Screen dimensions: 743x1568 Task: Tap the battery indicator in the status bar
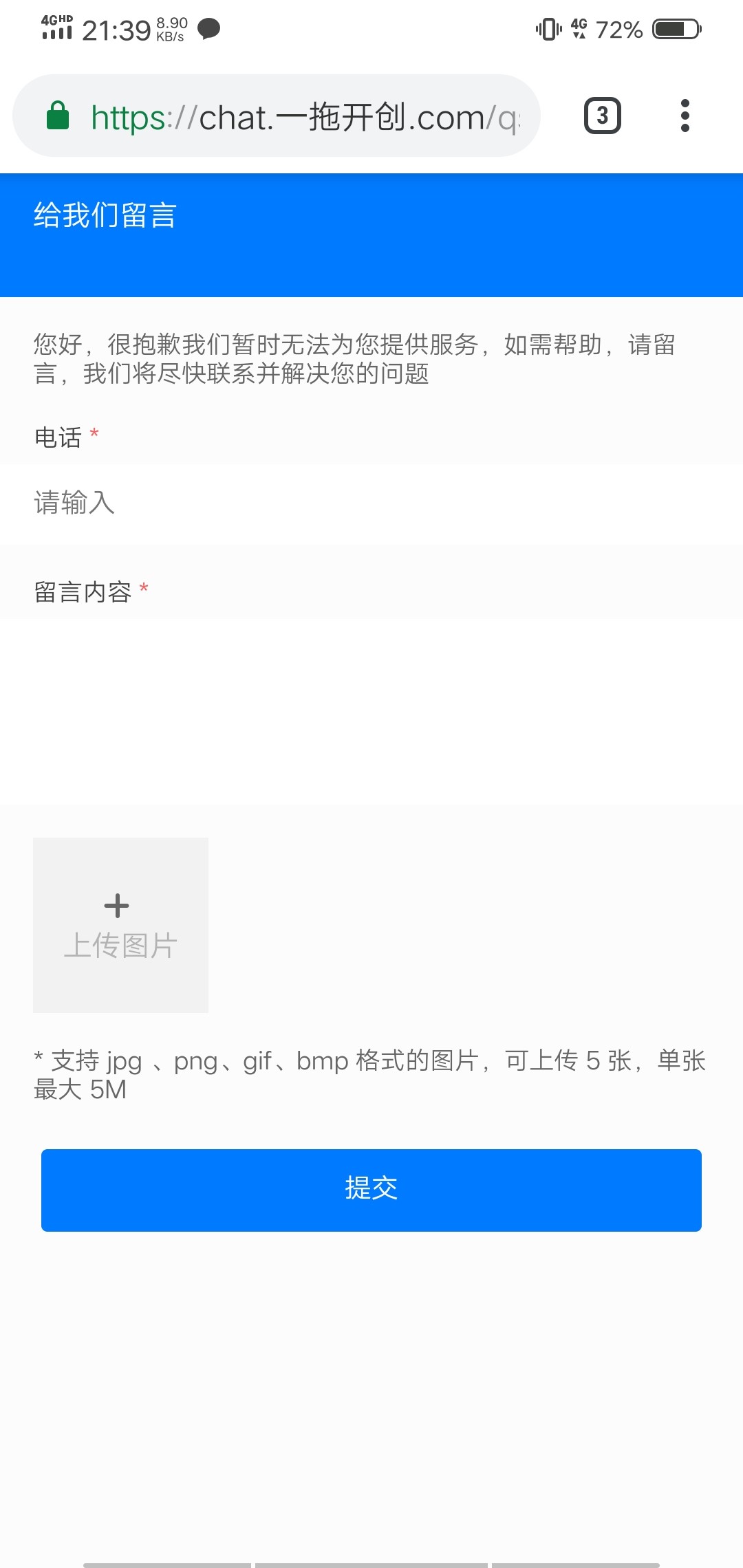pyautogui.click(x=675, y=29)
